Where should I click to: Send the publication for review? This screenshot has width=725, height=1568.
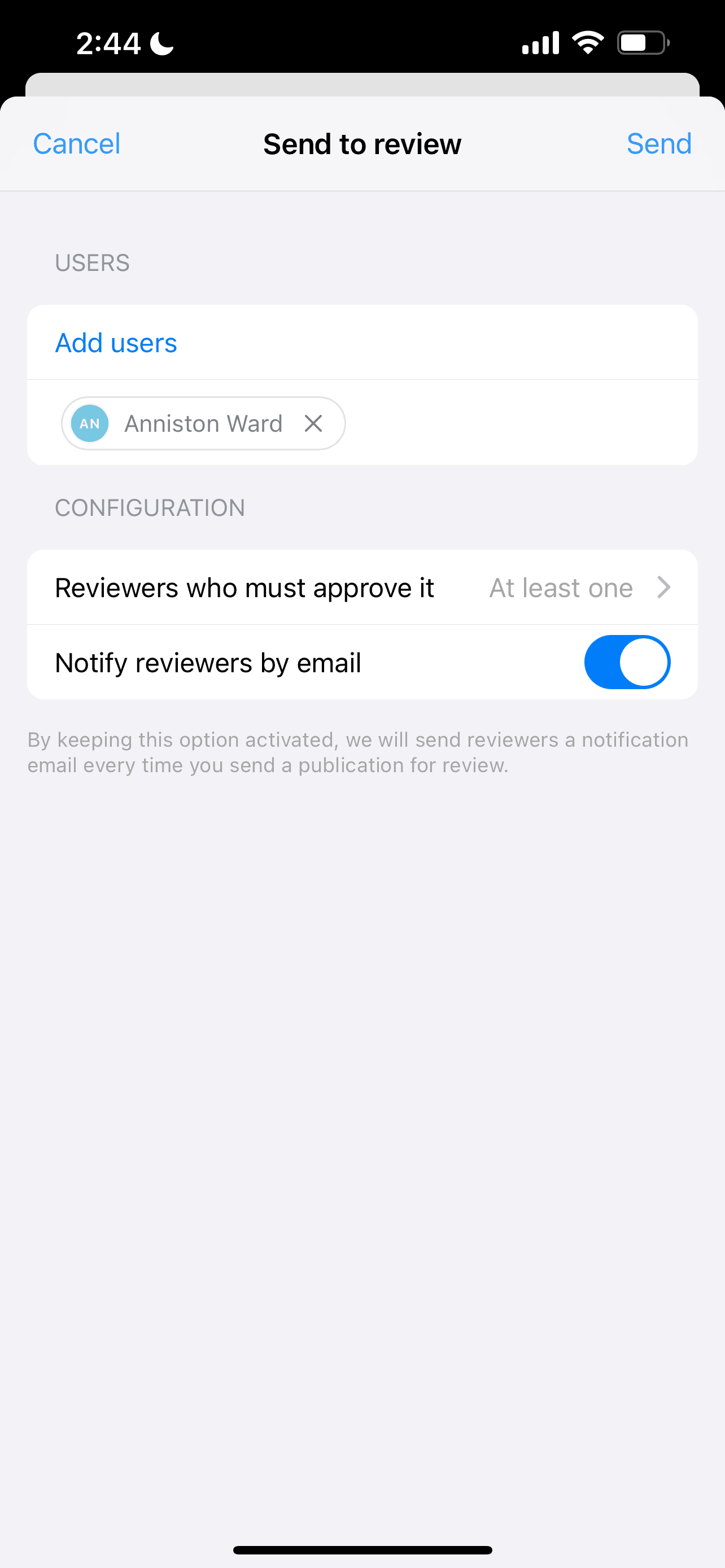pos(658,144)
